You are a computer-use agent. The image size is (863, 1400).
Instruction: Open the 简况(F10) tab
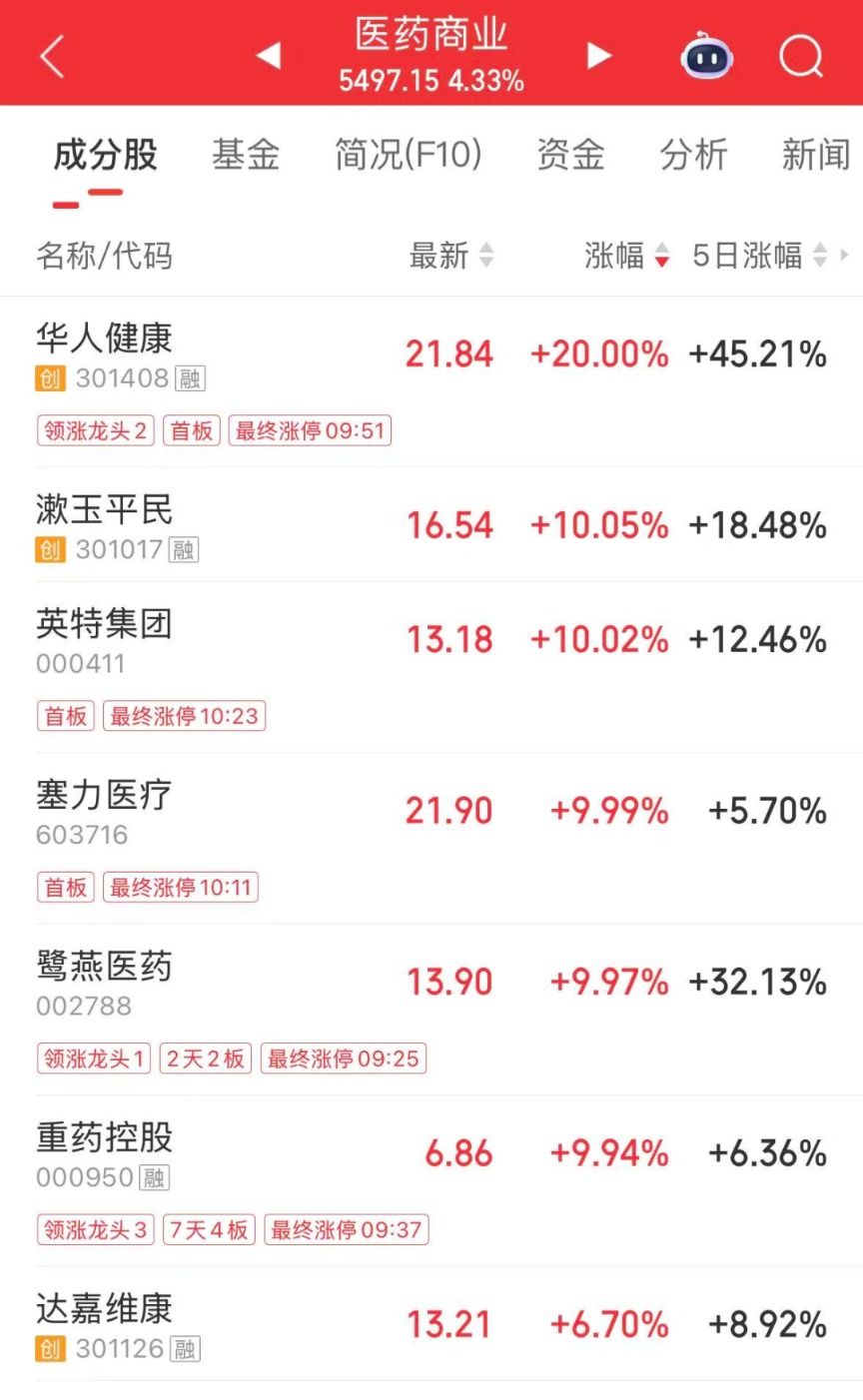click(408, 156)
